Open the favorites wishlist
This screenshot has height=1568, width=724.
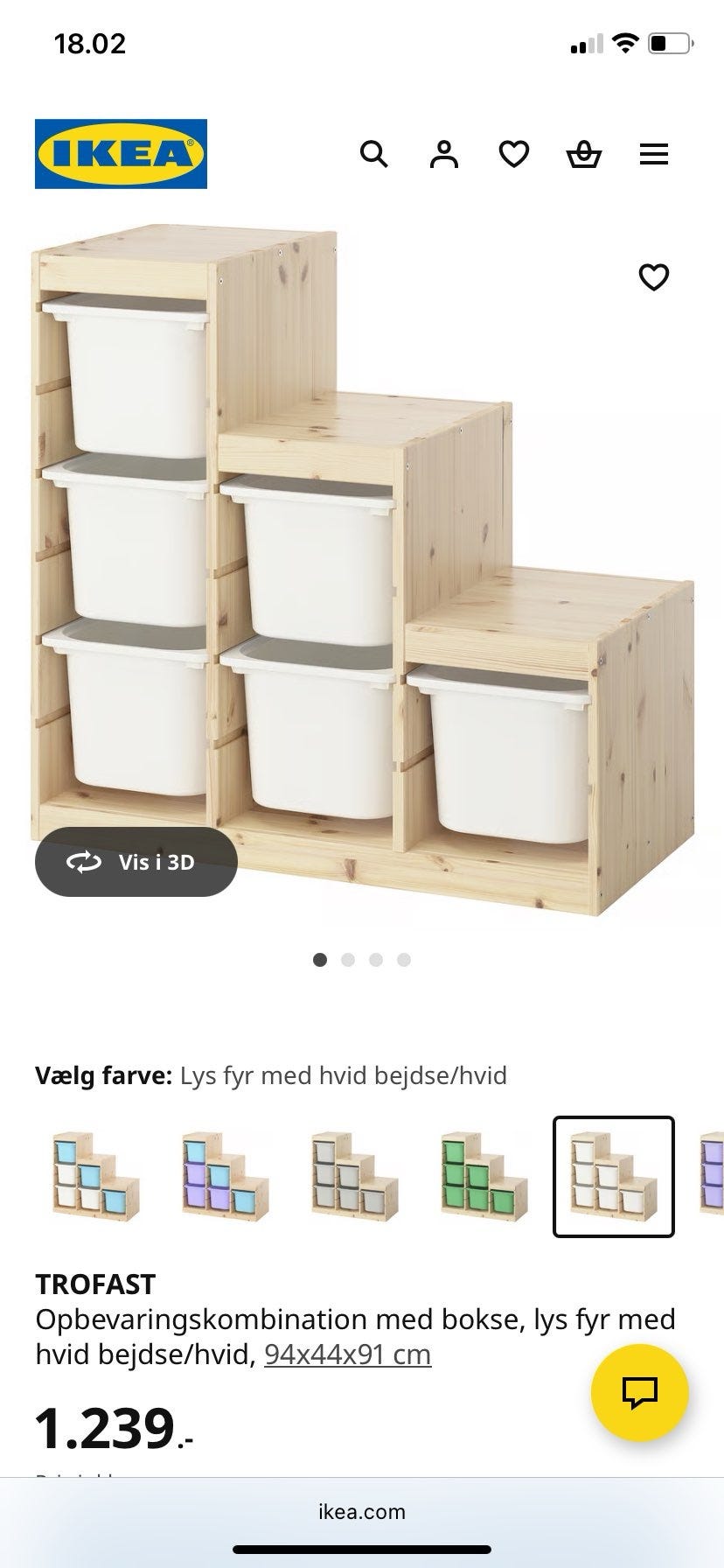click(514, 154)
